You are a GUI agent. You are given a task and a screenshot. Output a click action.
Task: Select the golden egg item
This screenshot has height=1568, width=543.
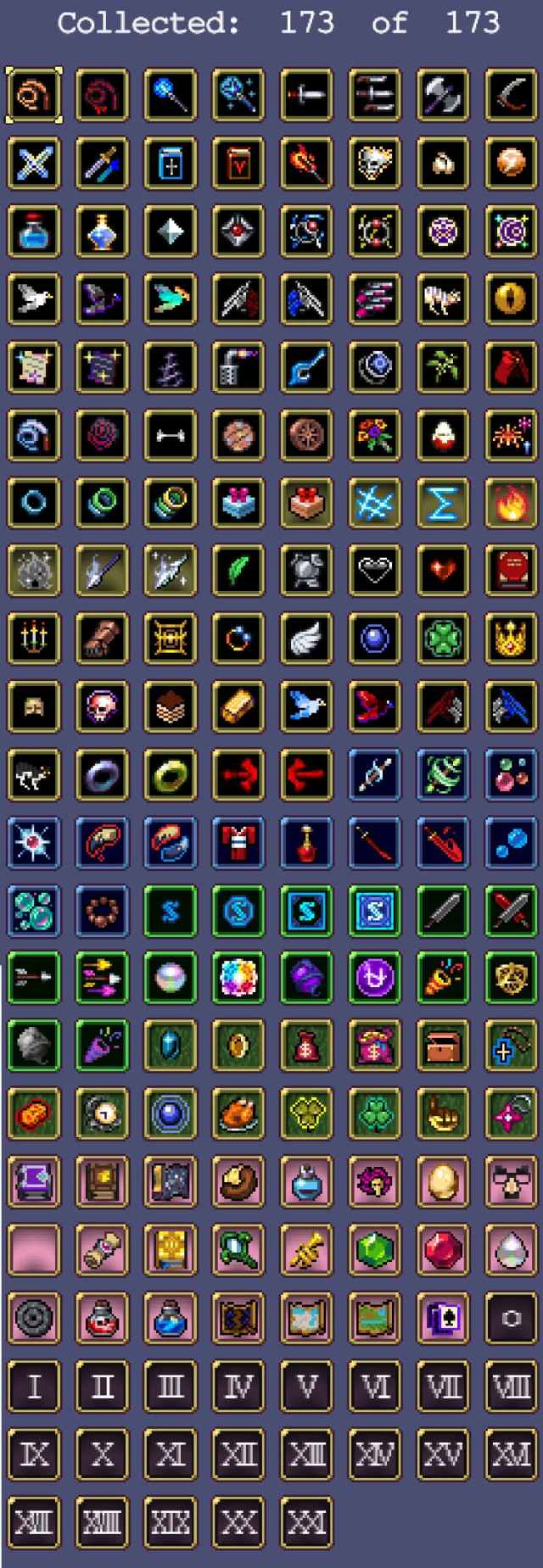(x=442, y=1182)
